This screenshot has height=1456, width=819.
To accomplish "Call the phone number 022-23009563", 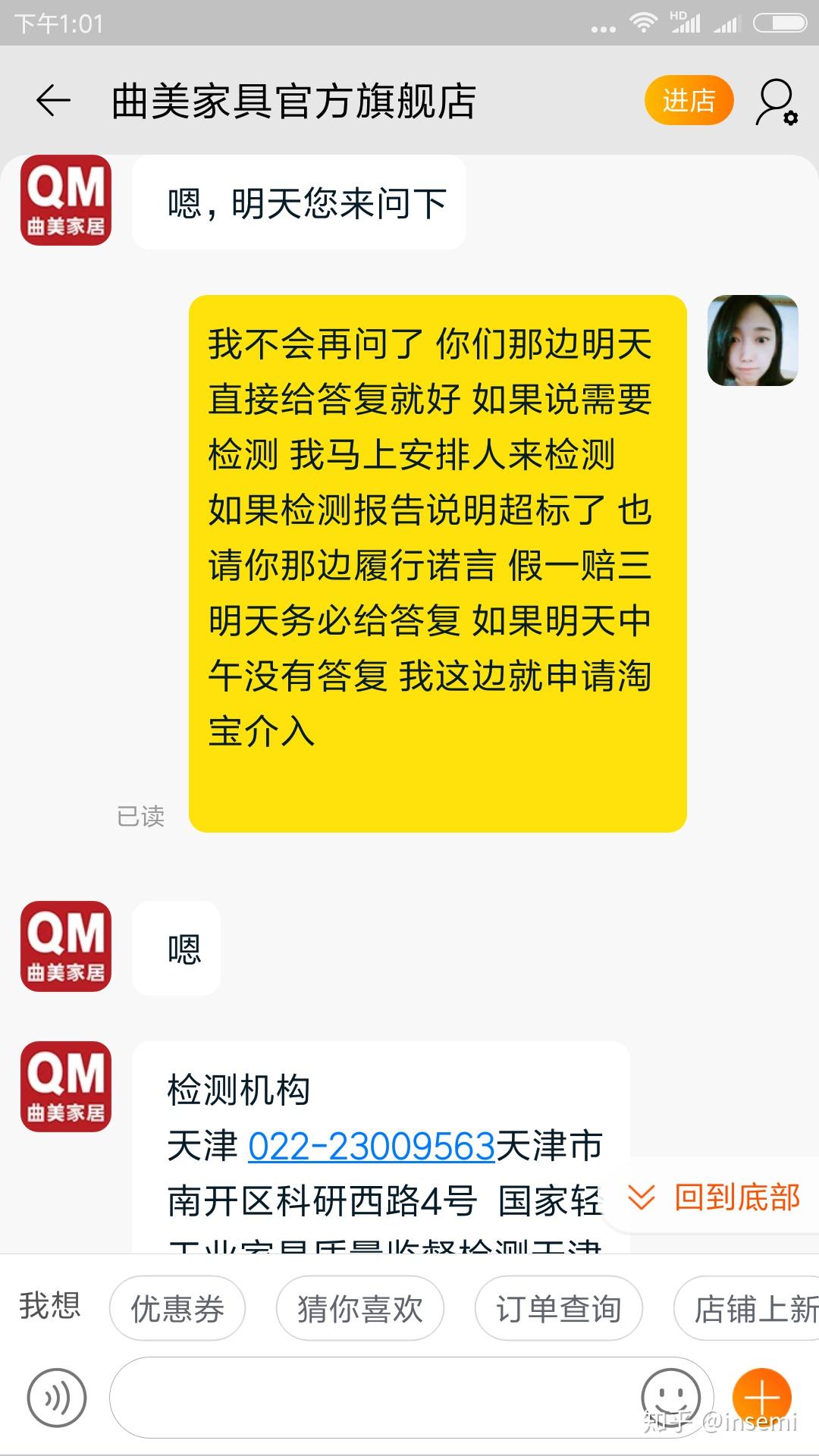I will [372, 1146].
